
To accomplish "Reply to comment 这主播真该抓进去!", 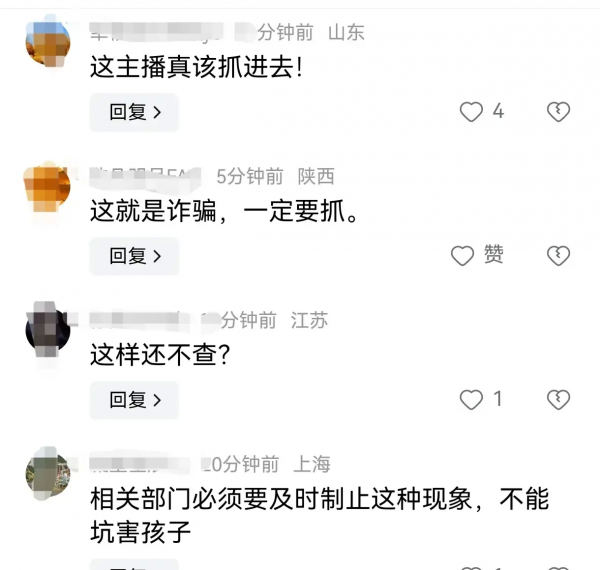I will click(134, 113).
